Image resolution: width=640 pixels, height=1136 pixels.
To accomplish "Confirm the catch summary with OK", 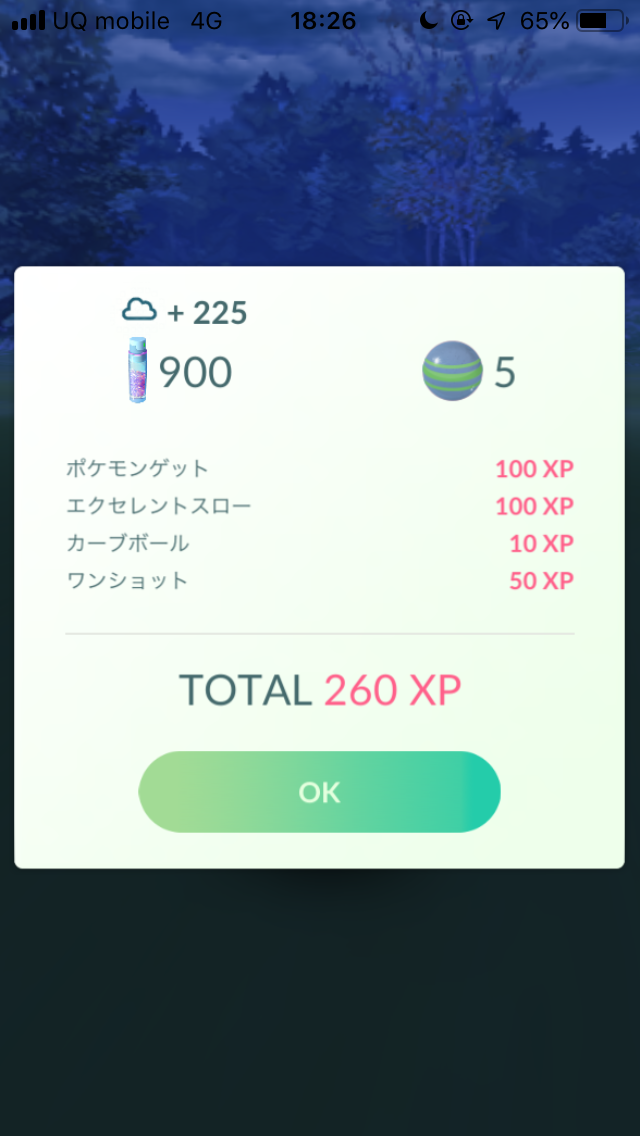I will [x=319, y=792].
